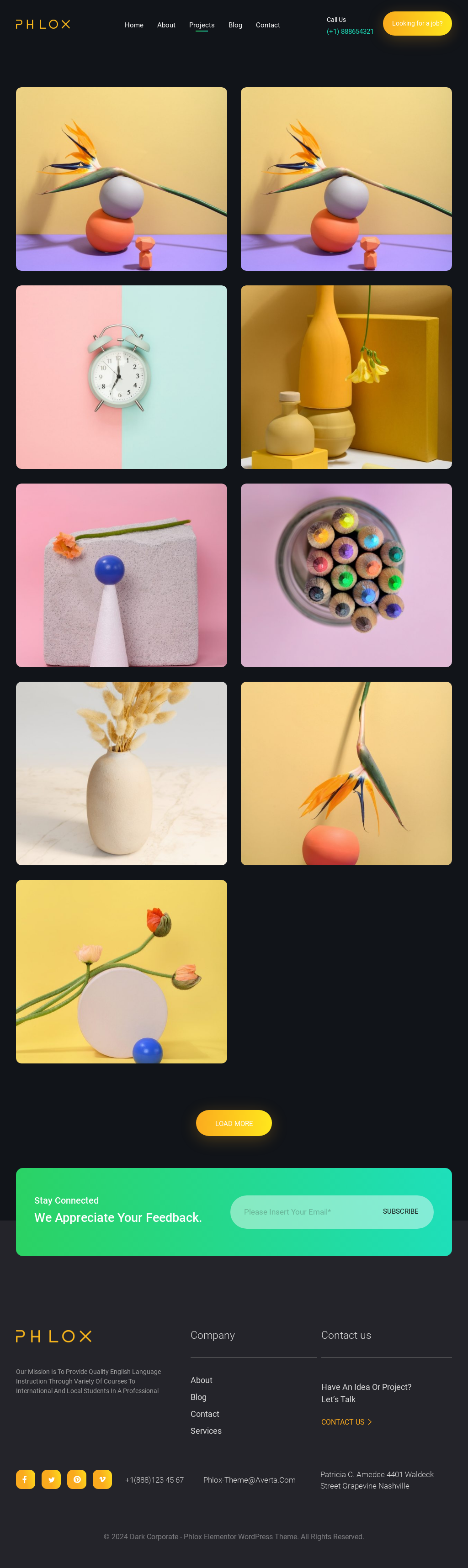Open the Services footer link
The image size is (468, 1568).
click(x=206, y=1431)
